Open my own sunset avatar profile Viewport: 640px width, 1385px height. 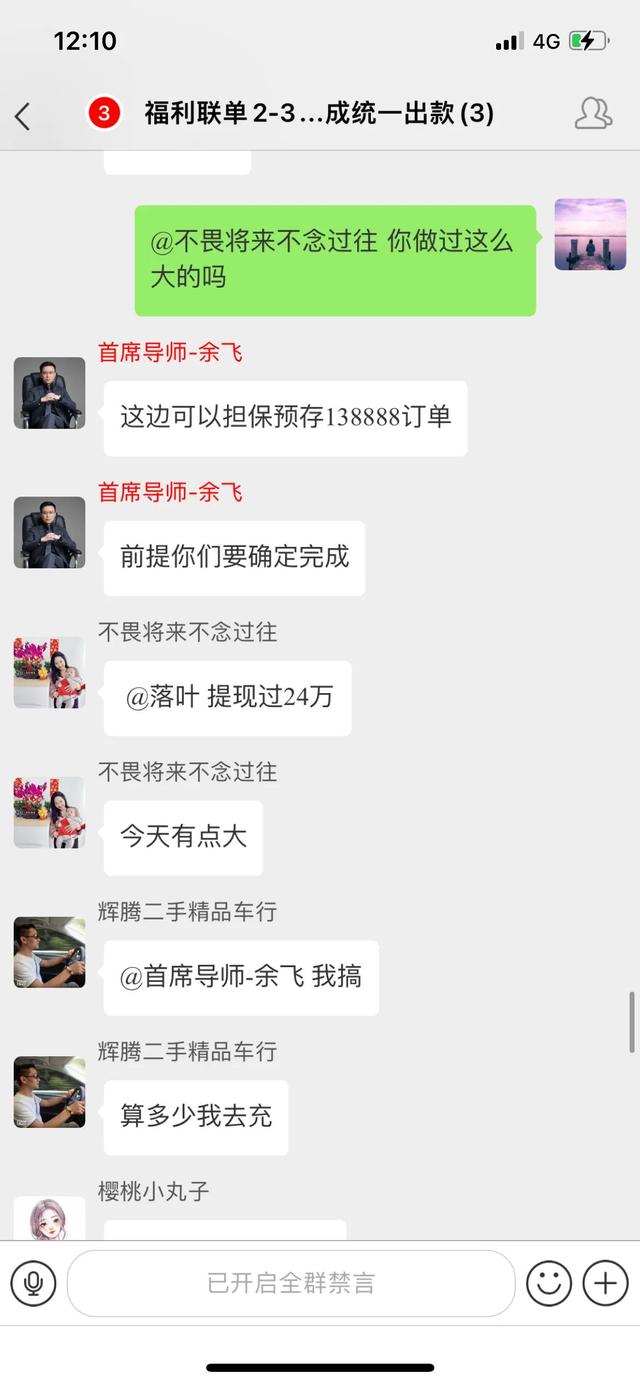coord(590,235)
